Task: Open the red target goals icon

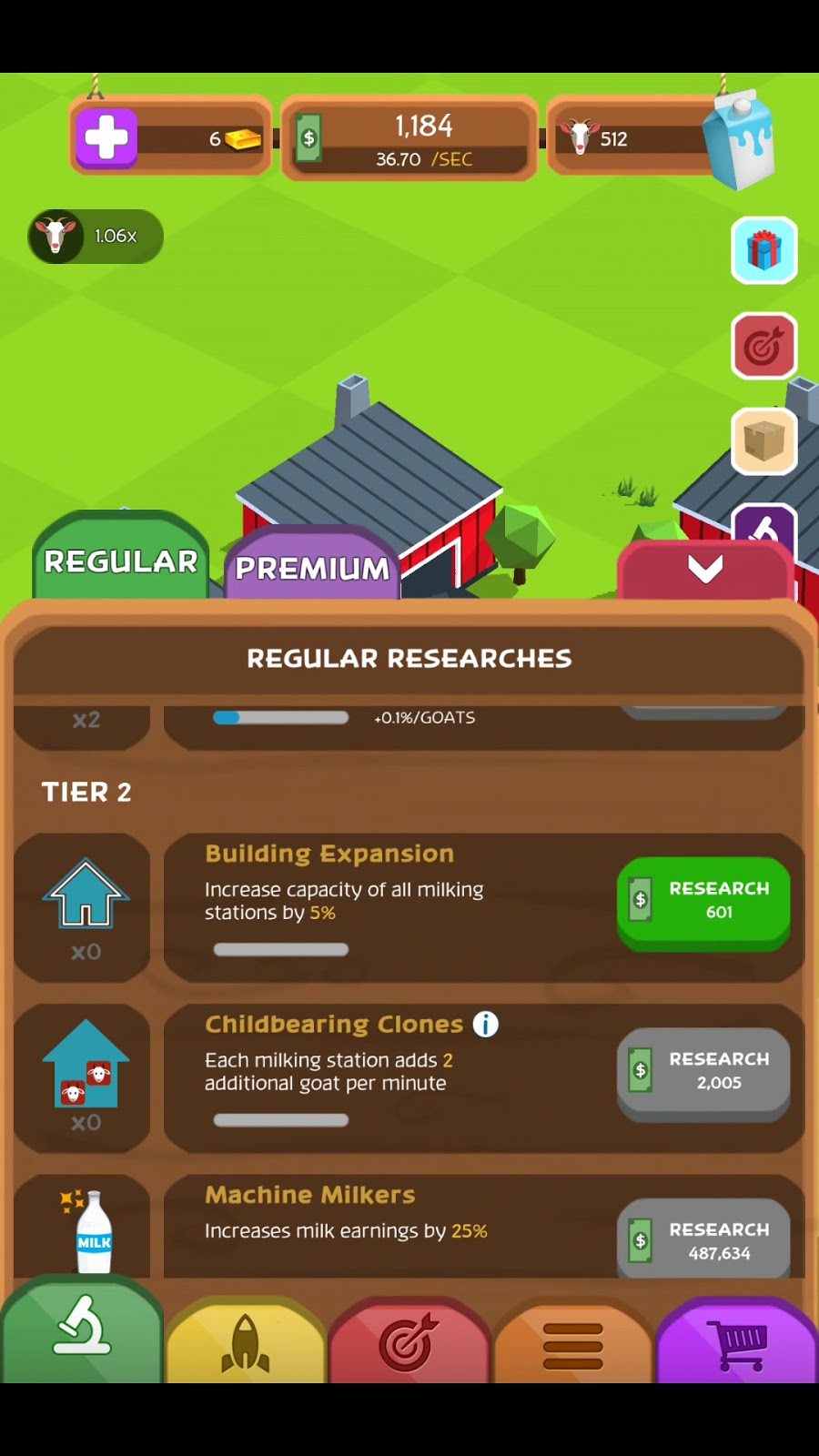Action: point(764,346)
